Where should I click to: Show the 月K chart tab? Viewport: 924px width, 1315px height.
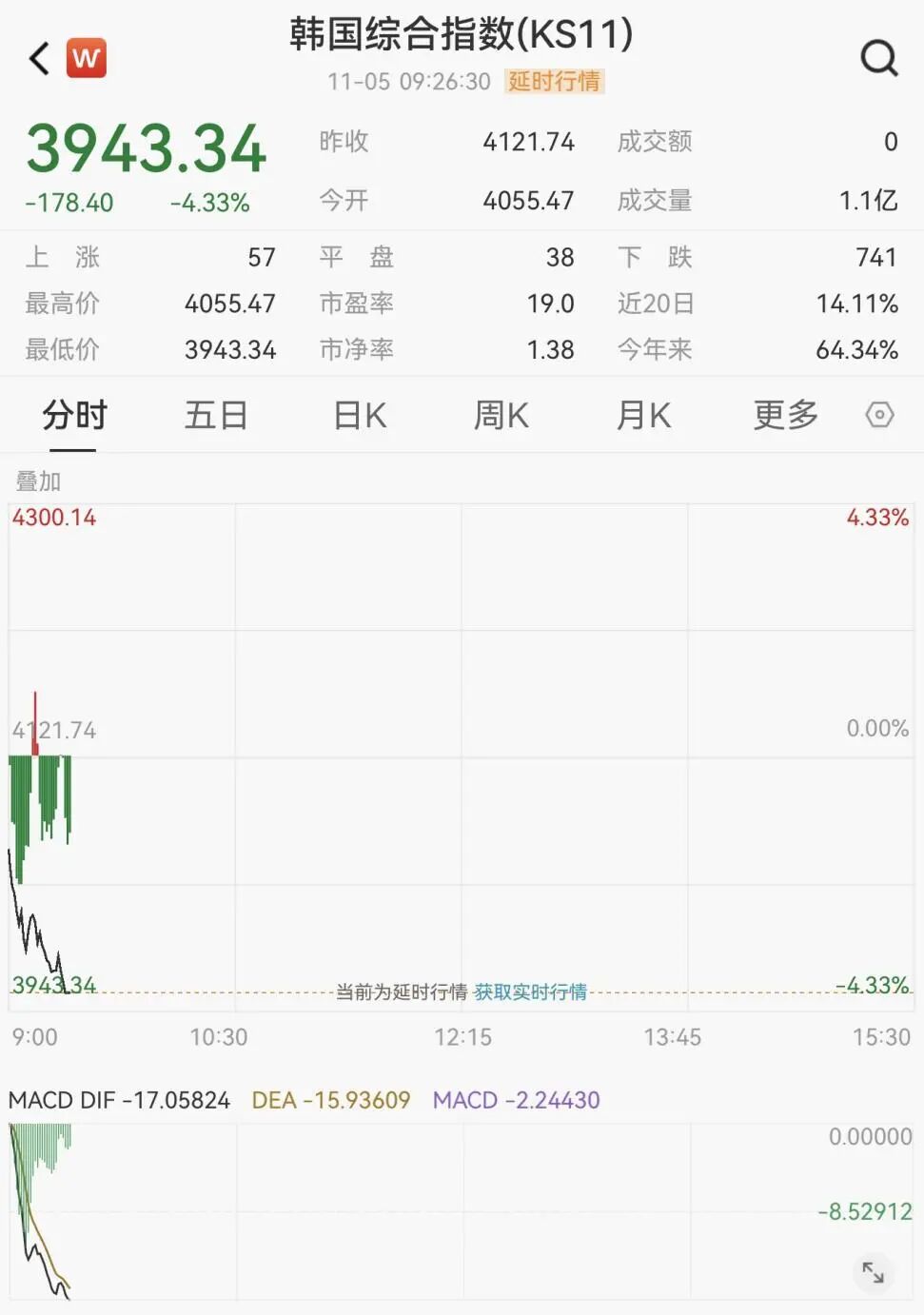coord(643,416)
